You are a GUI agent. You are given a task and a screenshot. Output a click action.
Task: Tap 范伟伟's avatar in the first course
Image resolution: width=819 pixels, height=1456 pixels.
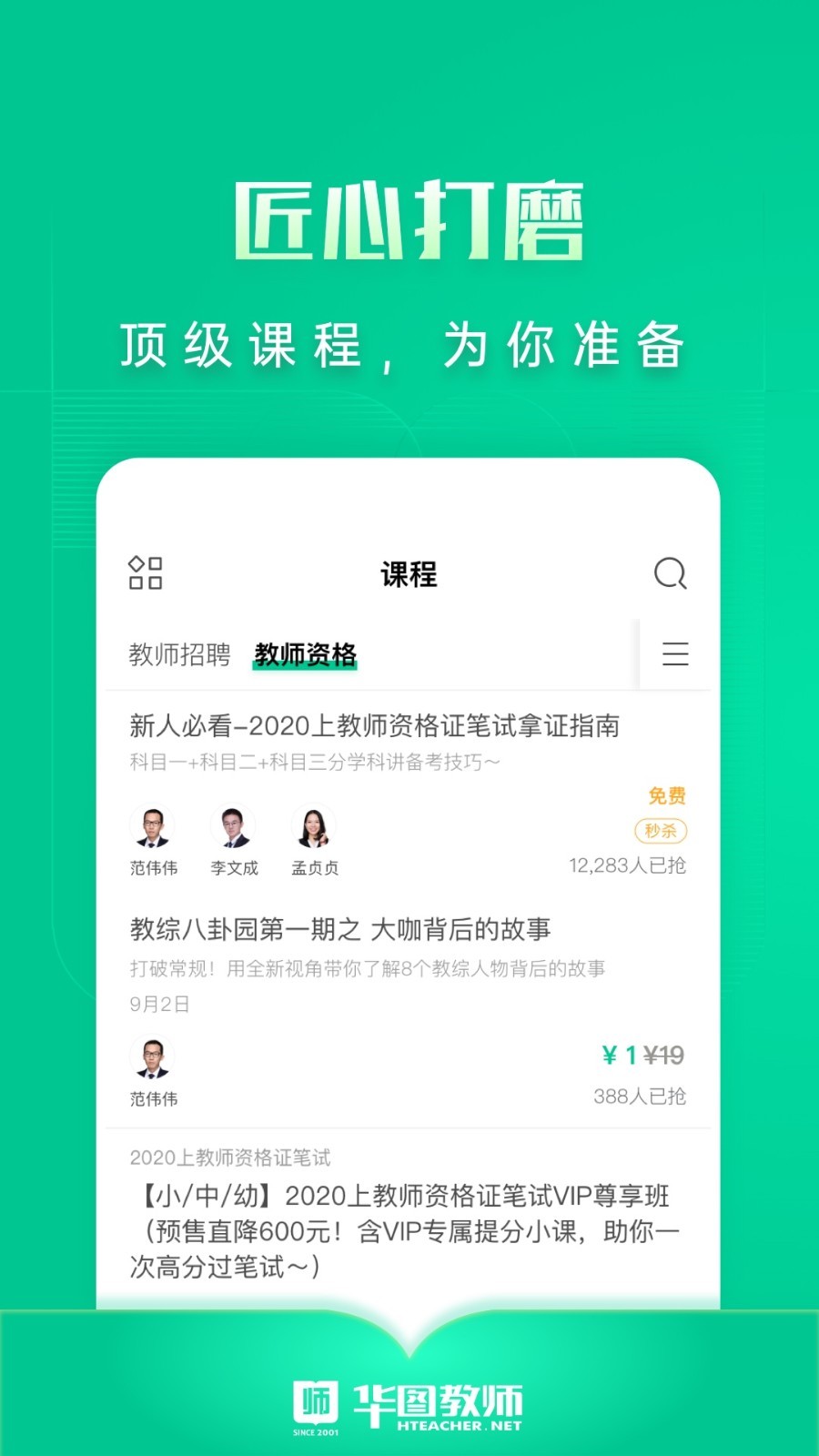[152, 827]
